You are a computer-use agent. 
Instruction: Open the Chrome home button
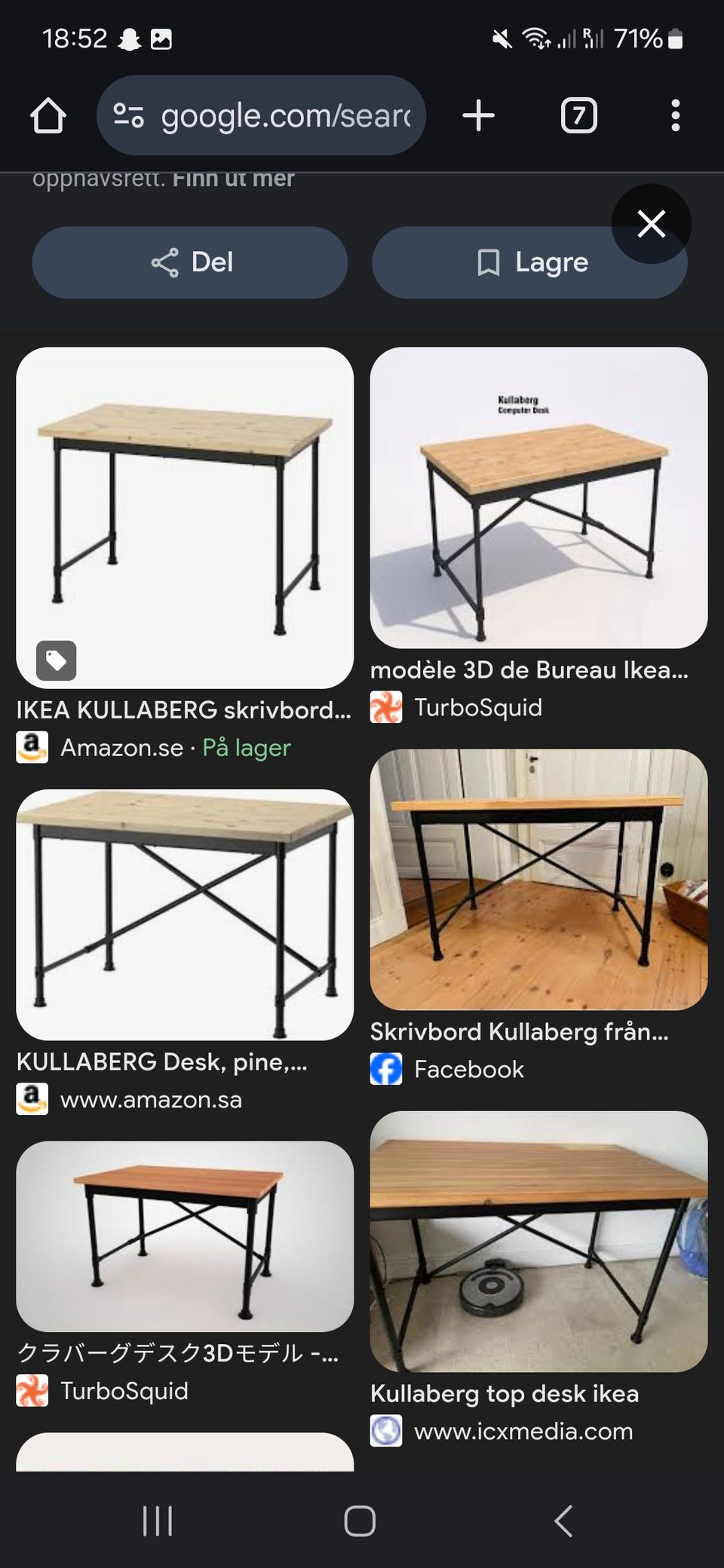47,115
